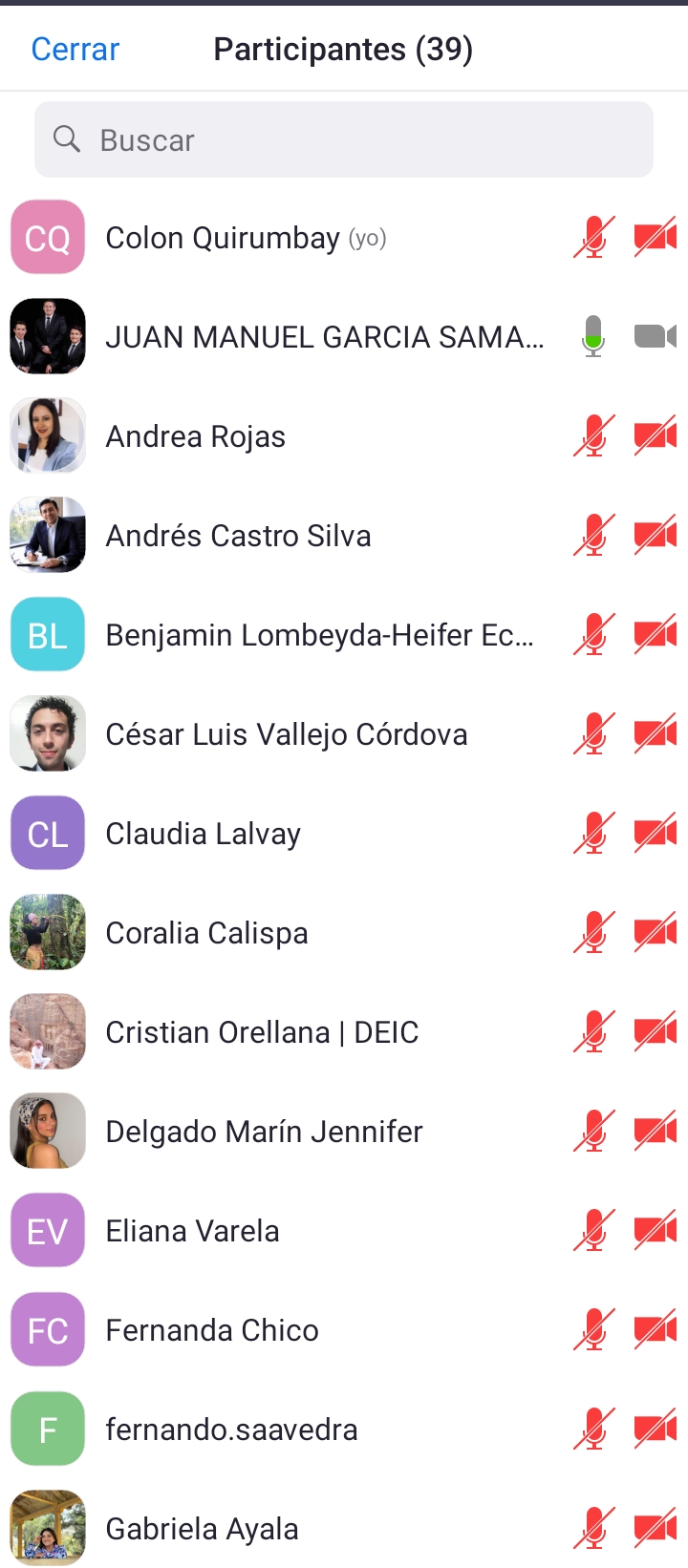
Task: Unmute the microphone for Colon Quirumbay
Action: pyautogui.click(x=593, y=238)
